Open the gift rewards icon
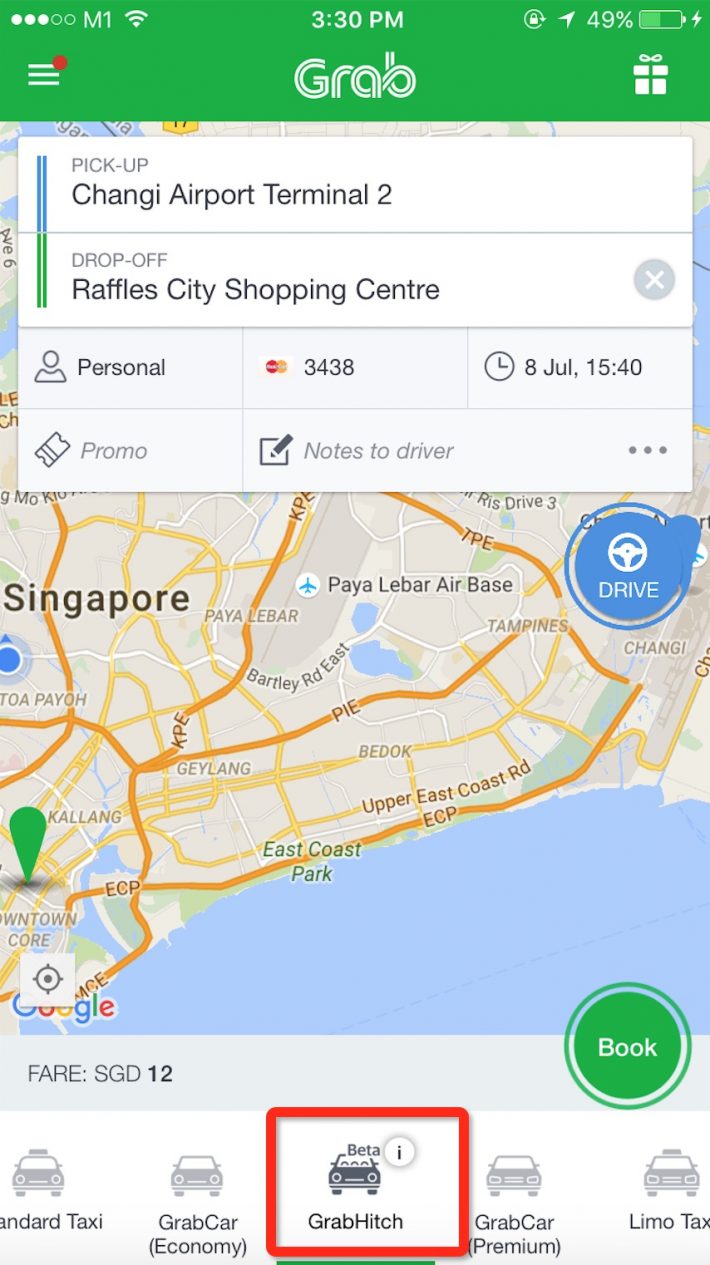 pos(650,76)
